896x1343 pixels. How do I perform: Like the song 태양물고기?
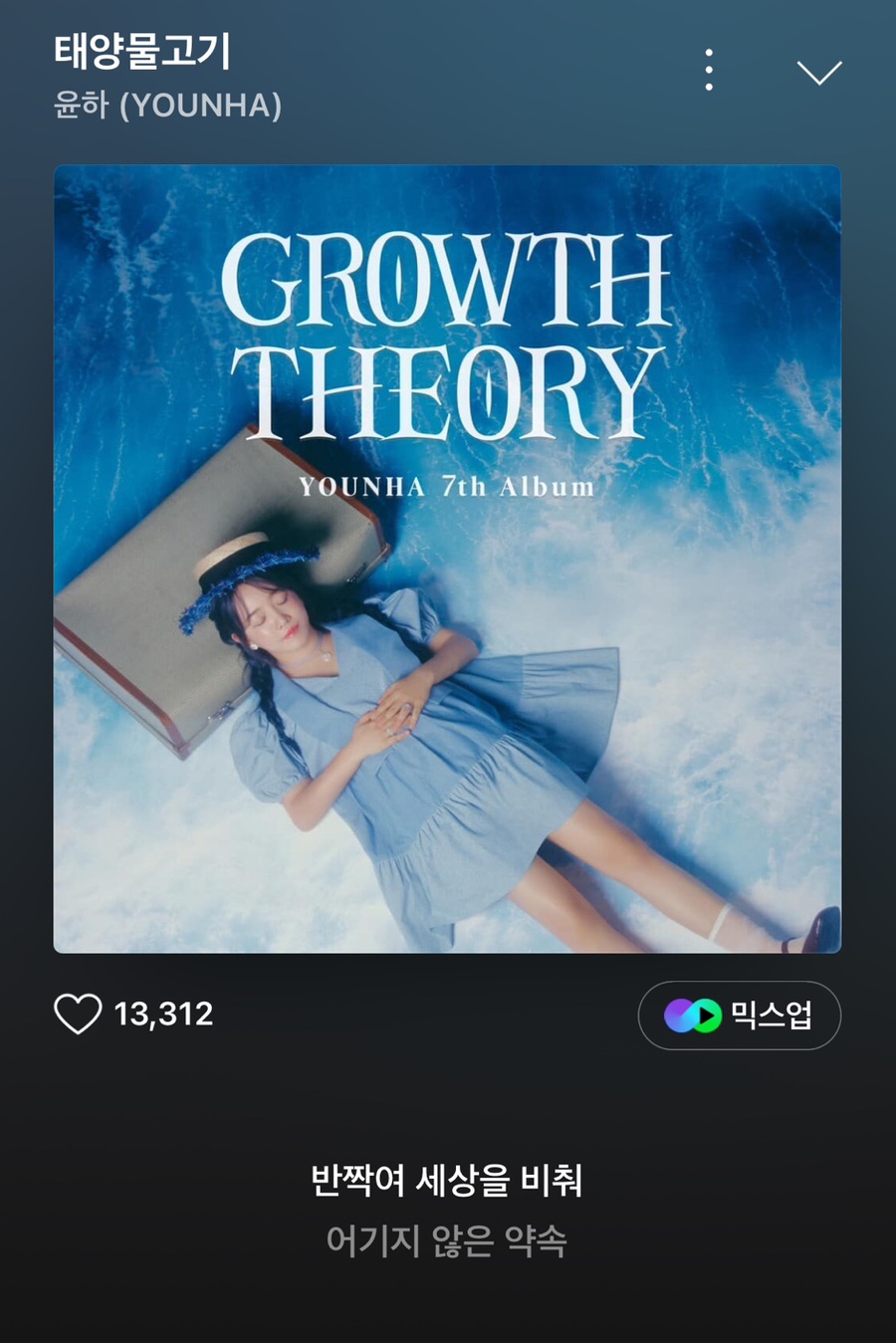coord(78,1013)
